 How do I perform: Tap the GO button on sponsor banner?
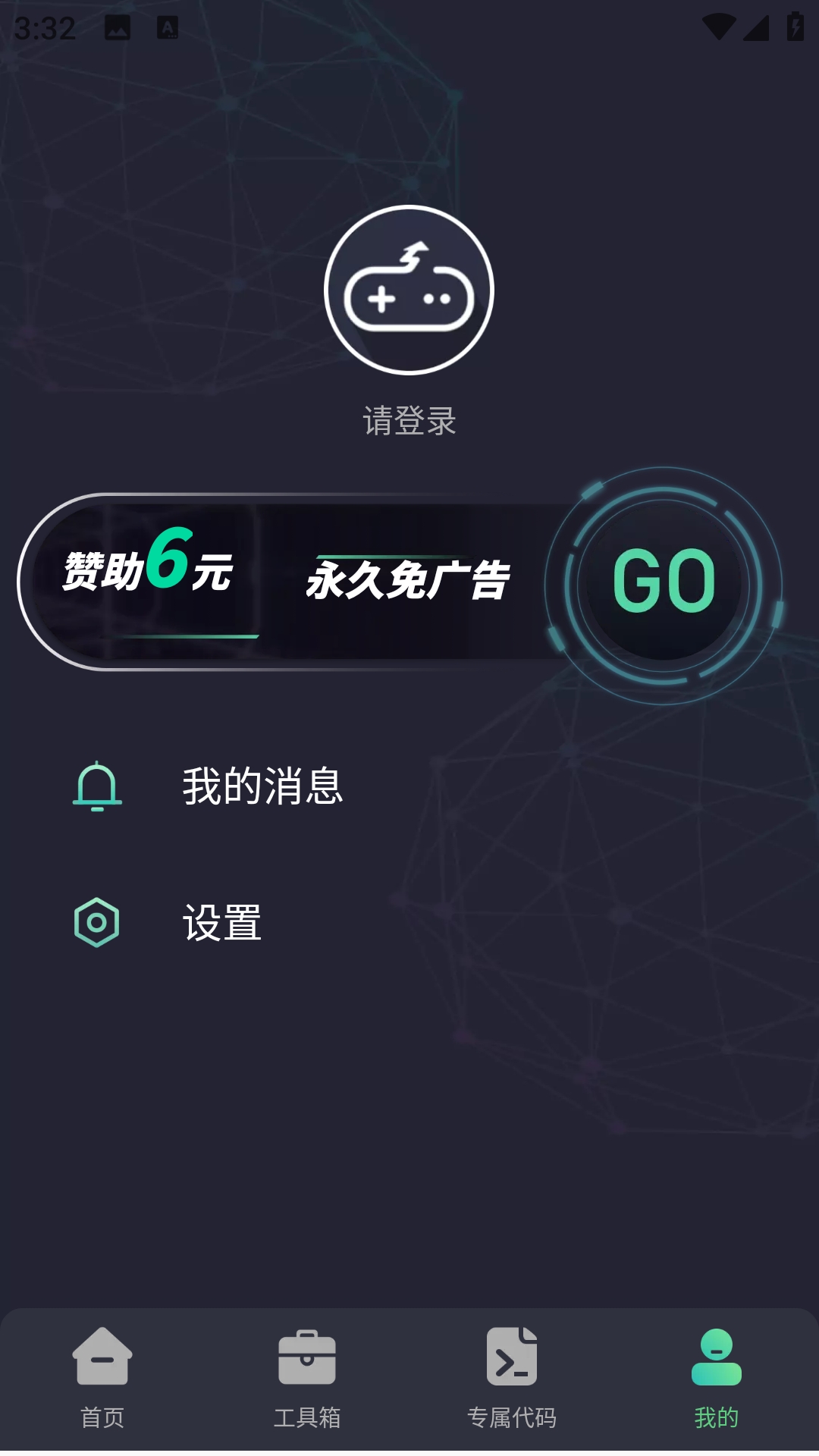tap(664, 584)
